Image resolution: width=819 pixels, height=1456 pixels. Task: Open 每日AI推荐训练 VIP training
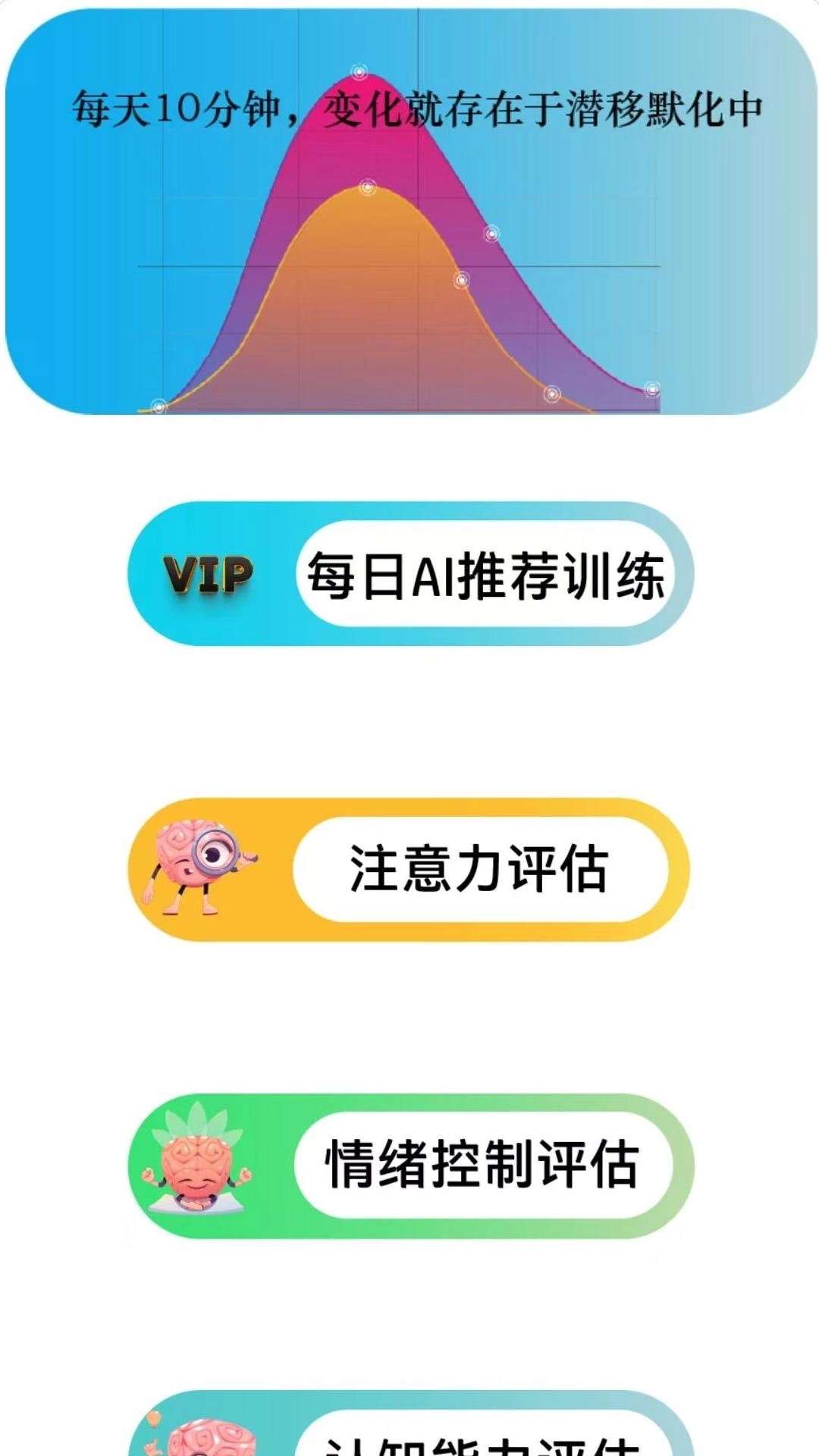[485, 574]
